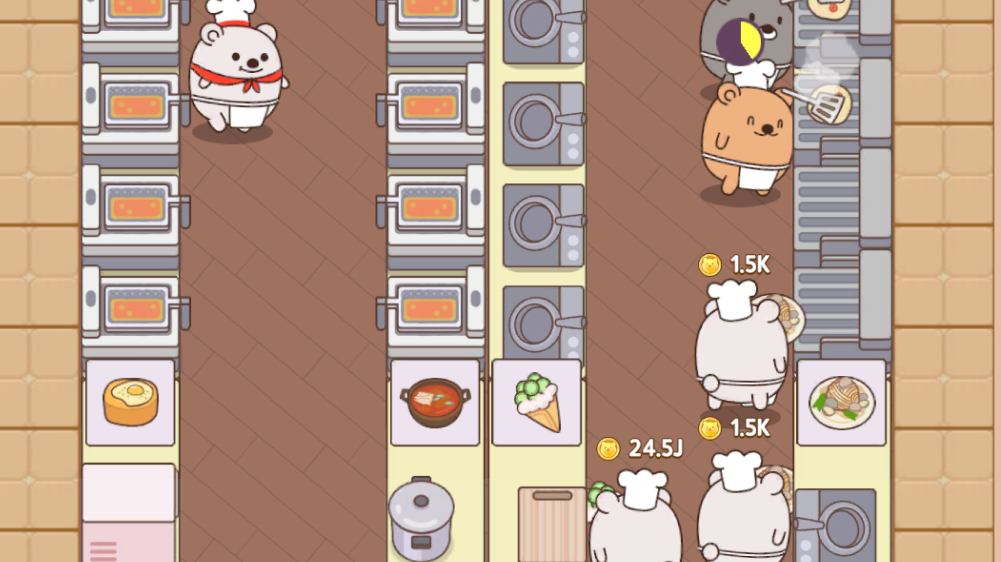Screen dimensions: 1001x562
Task: Open the egg toast dish tile
Action: tap(130, 402)
